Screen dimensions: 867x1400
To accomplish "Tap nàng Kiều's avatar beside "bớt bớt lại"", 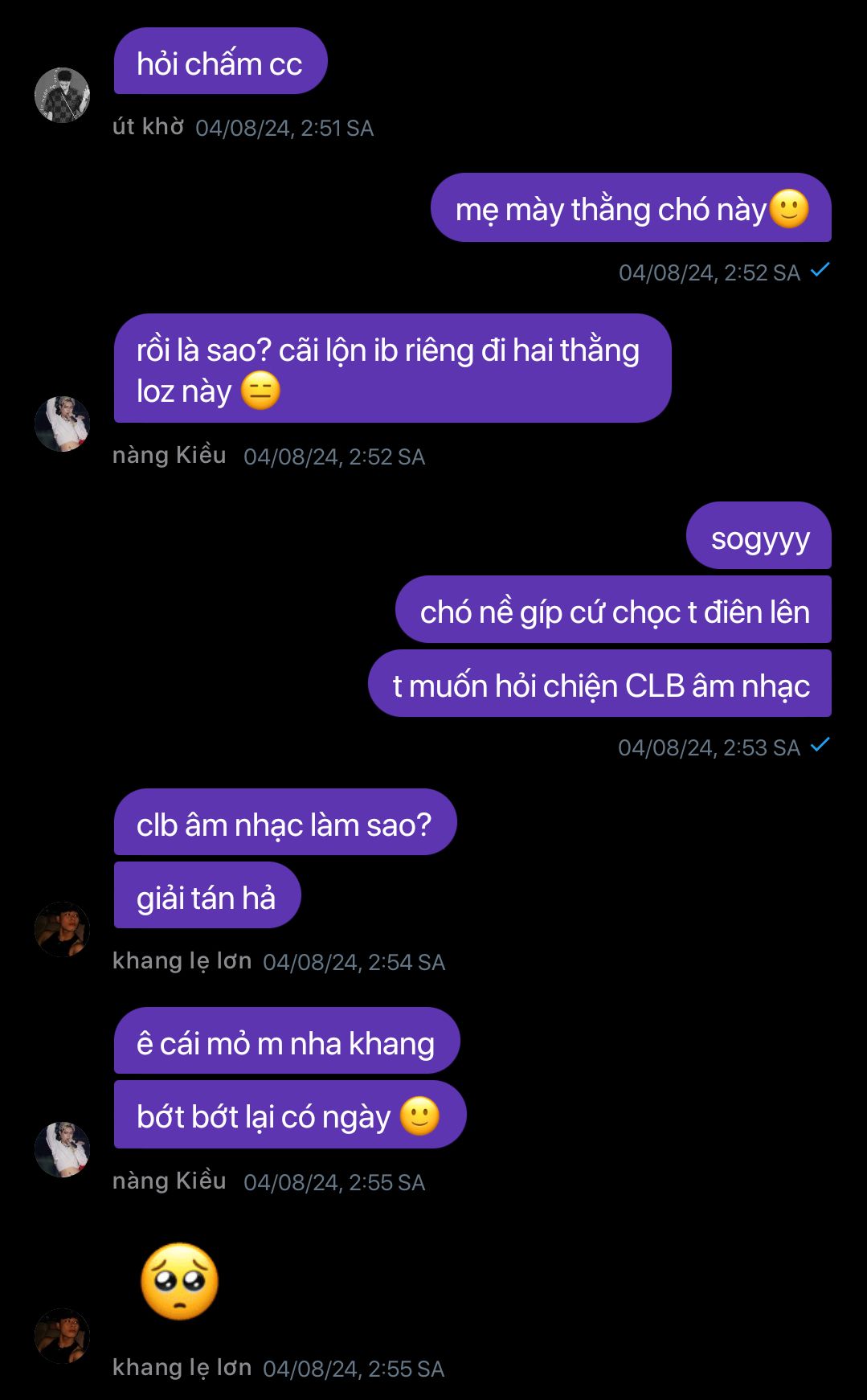I will pyautogui.click(x=62, y=1149).
